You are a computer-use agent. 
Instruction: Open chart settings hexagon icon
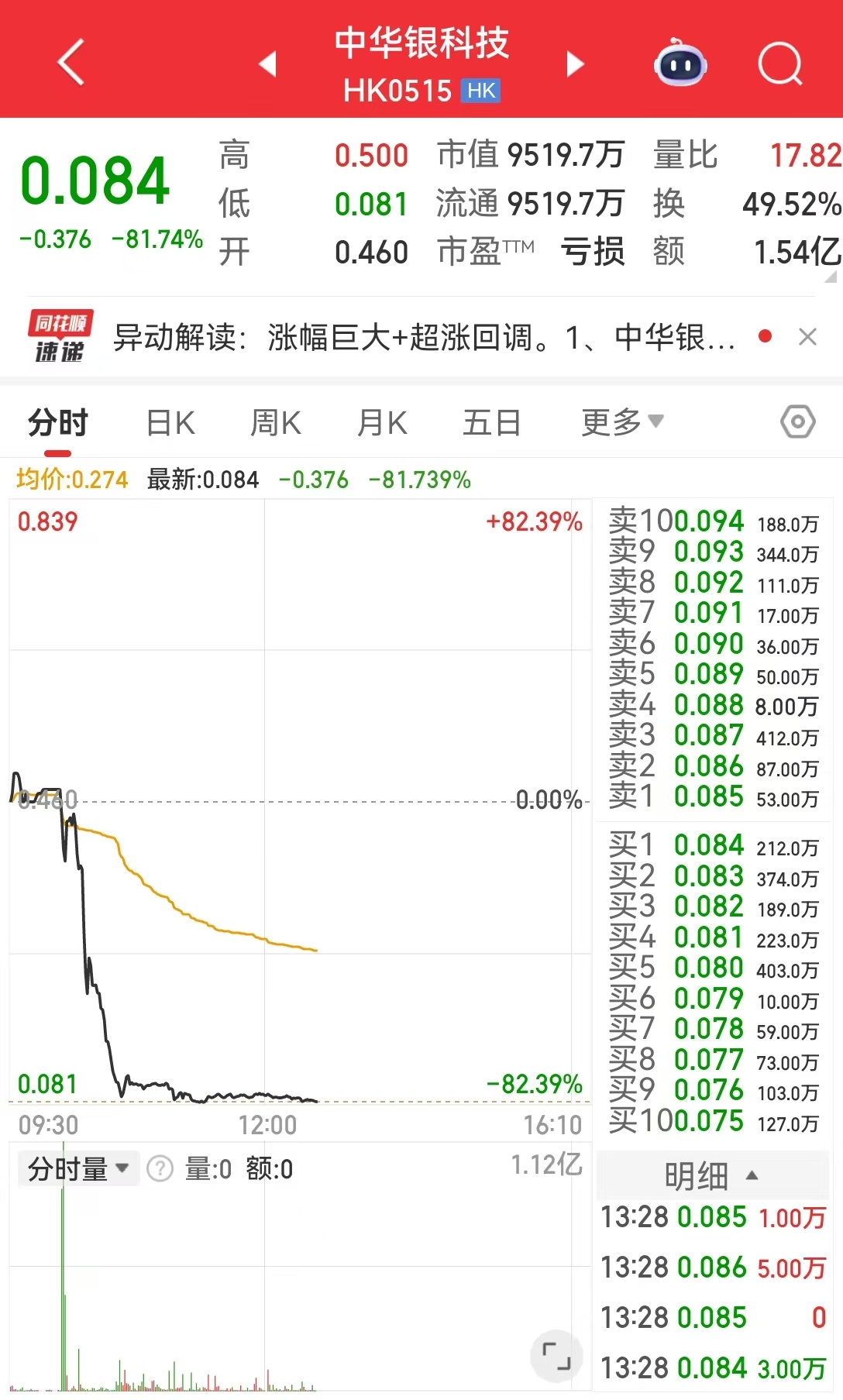(797, 422)
